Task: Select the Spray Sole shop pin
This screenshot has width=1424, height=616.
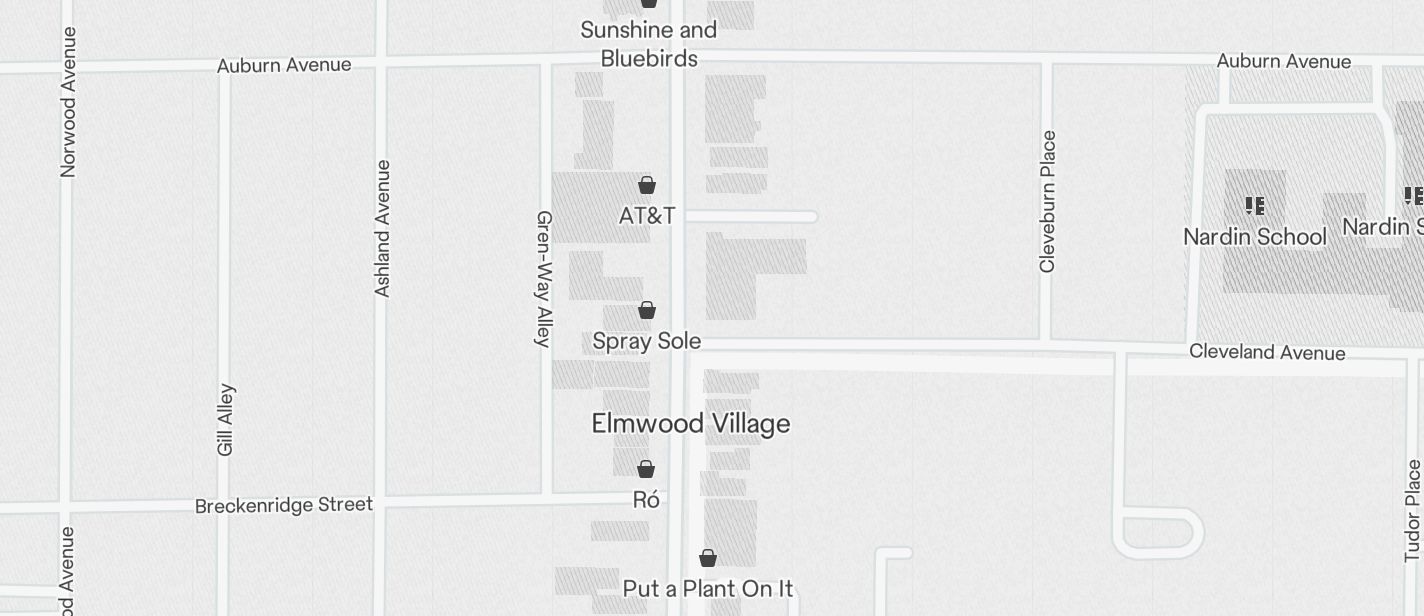Action: [x=647, y=311]
